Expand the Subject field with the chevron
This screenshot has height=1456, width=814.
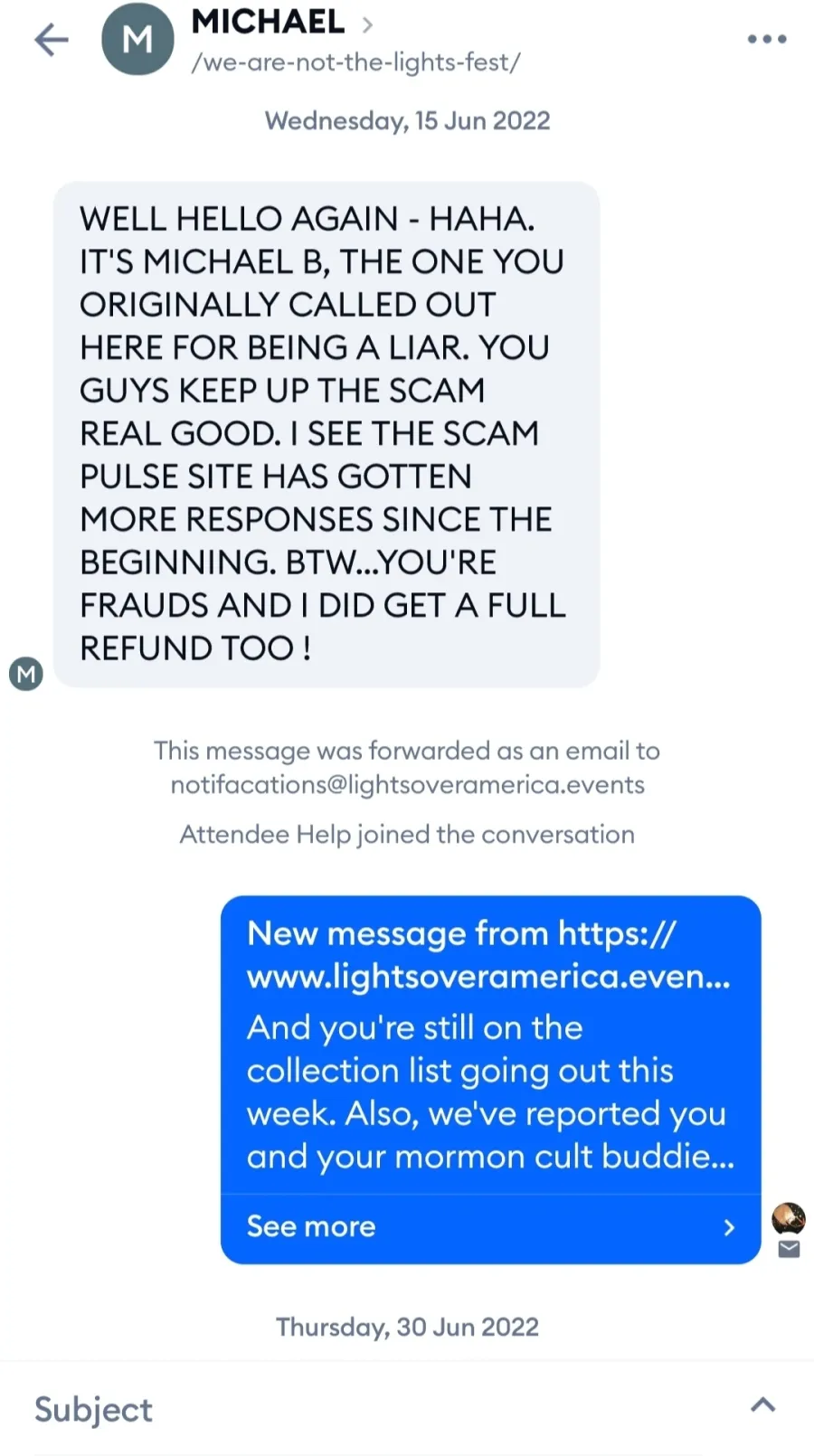pos(763,1404)
